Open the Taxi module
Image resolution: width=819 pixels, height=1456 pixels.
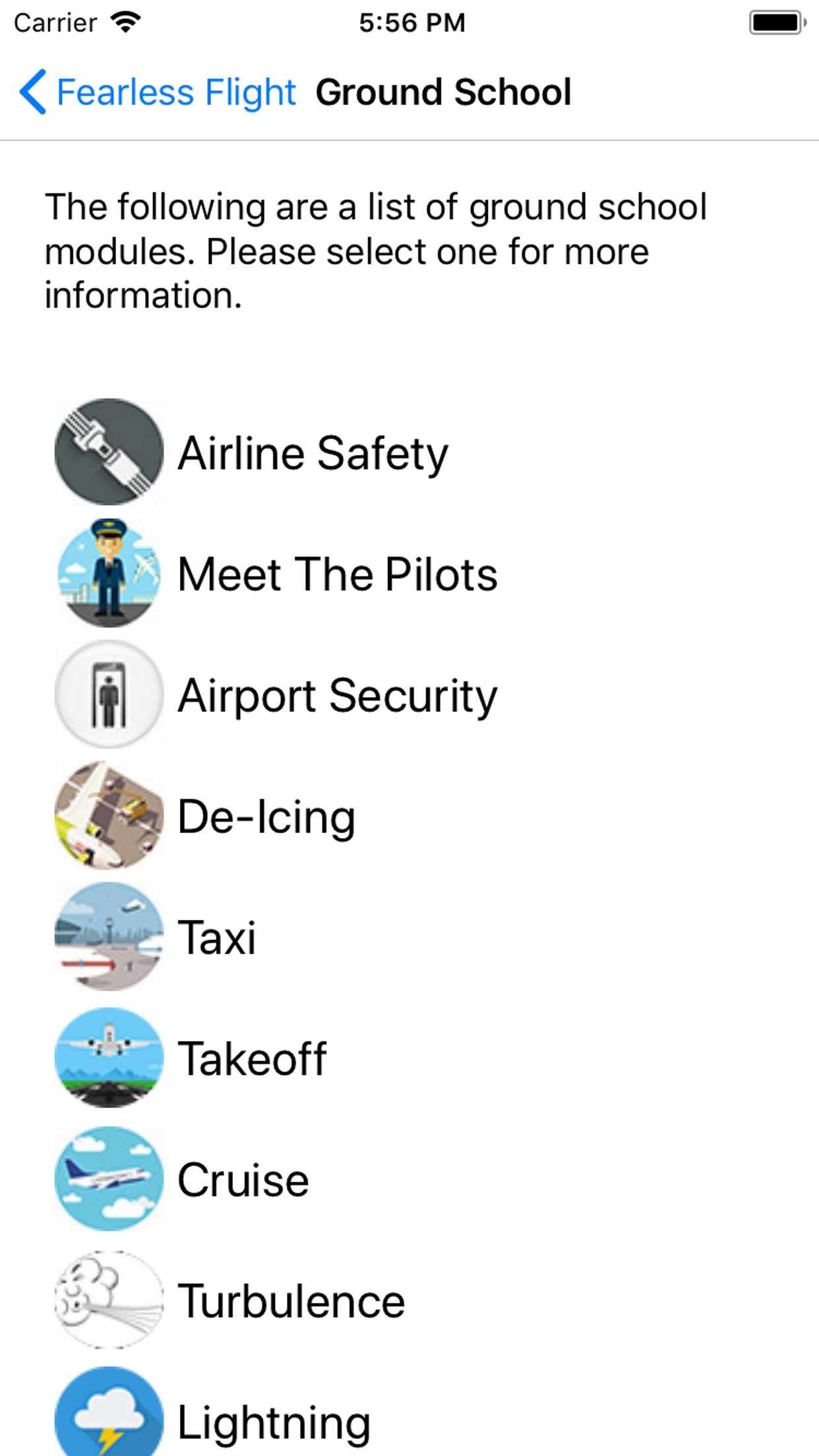(x=216, y=938)
